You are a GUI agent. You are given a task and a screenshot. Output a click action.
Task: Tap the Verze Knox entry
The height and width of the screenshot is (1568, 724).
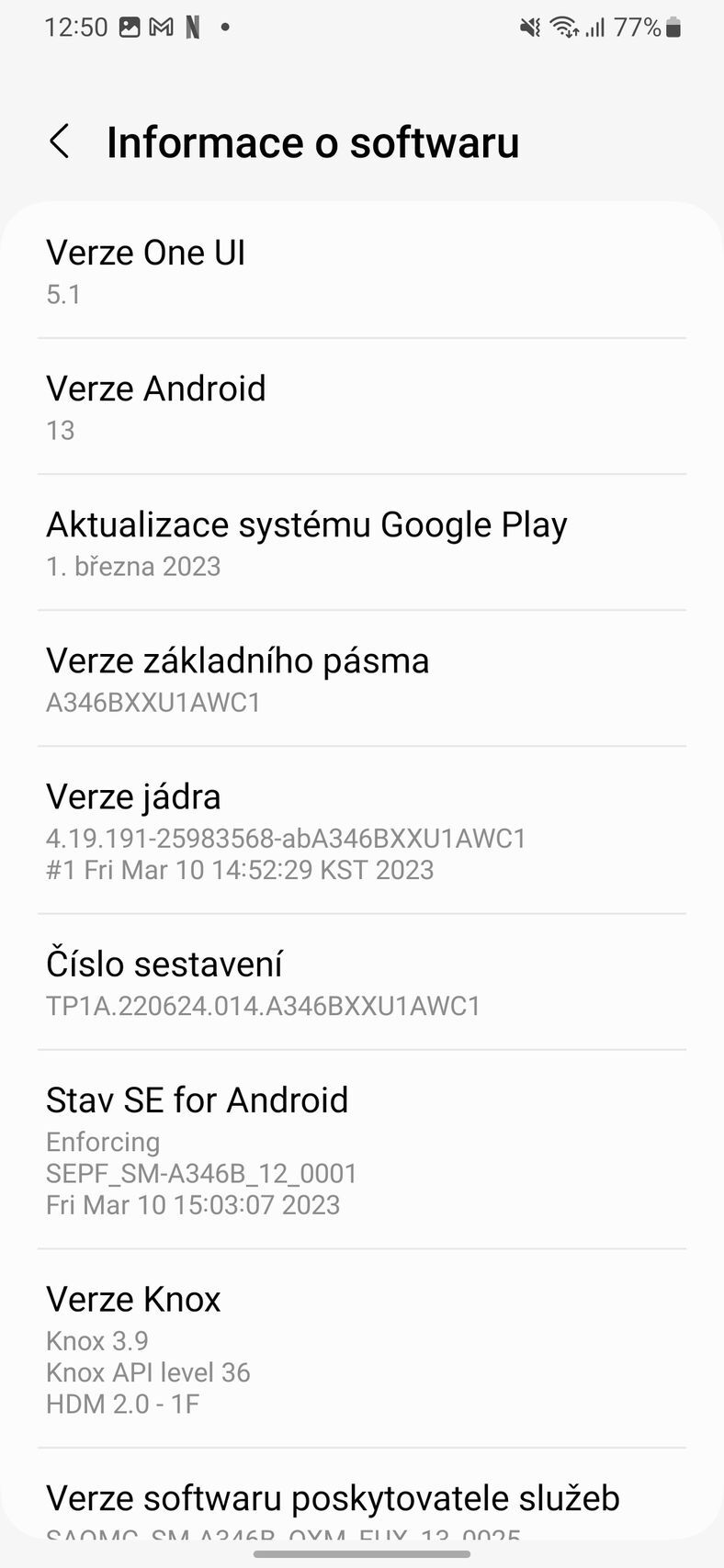click(x=362, y=1348)
